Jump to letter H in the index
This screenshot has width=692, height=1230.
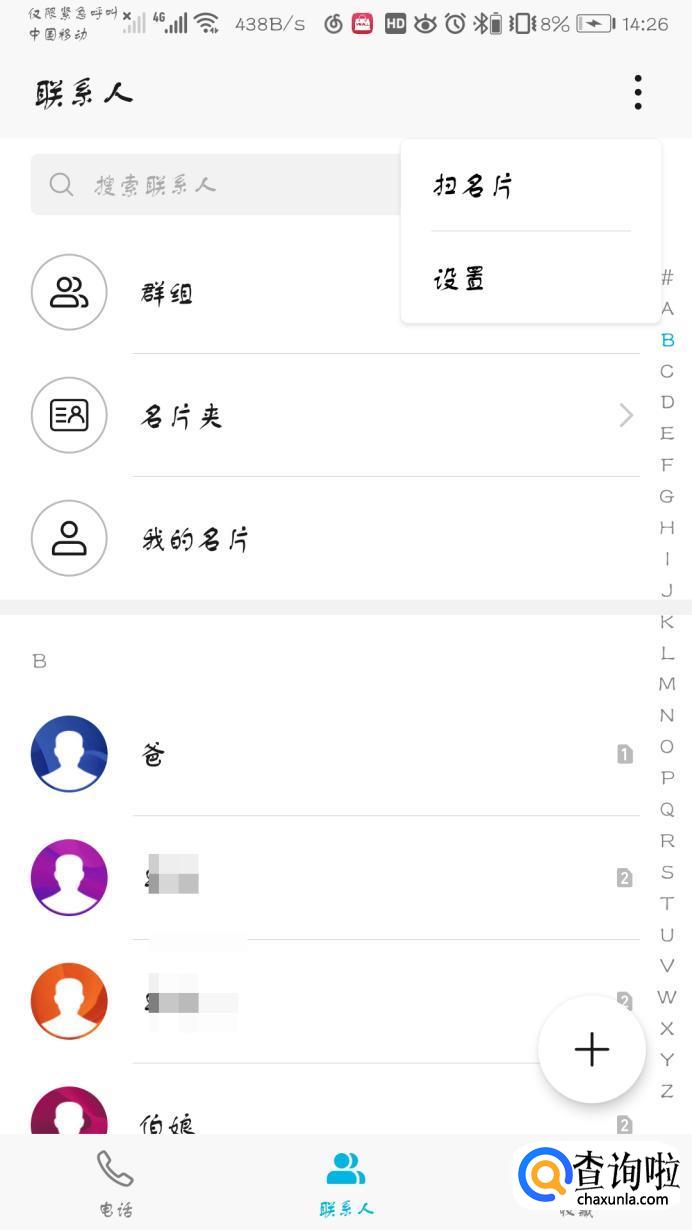[667, 528]
